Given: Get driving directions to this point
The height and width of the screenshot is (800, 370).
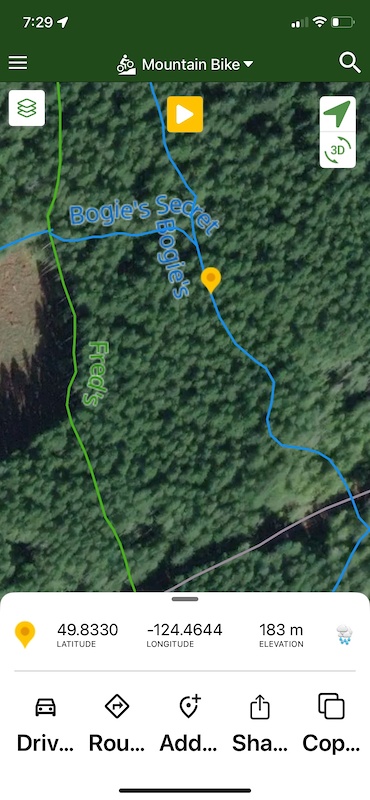Looking at the screenshot, I should pos(45,723).
